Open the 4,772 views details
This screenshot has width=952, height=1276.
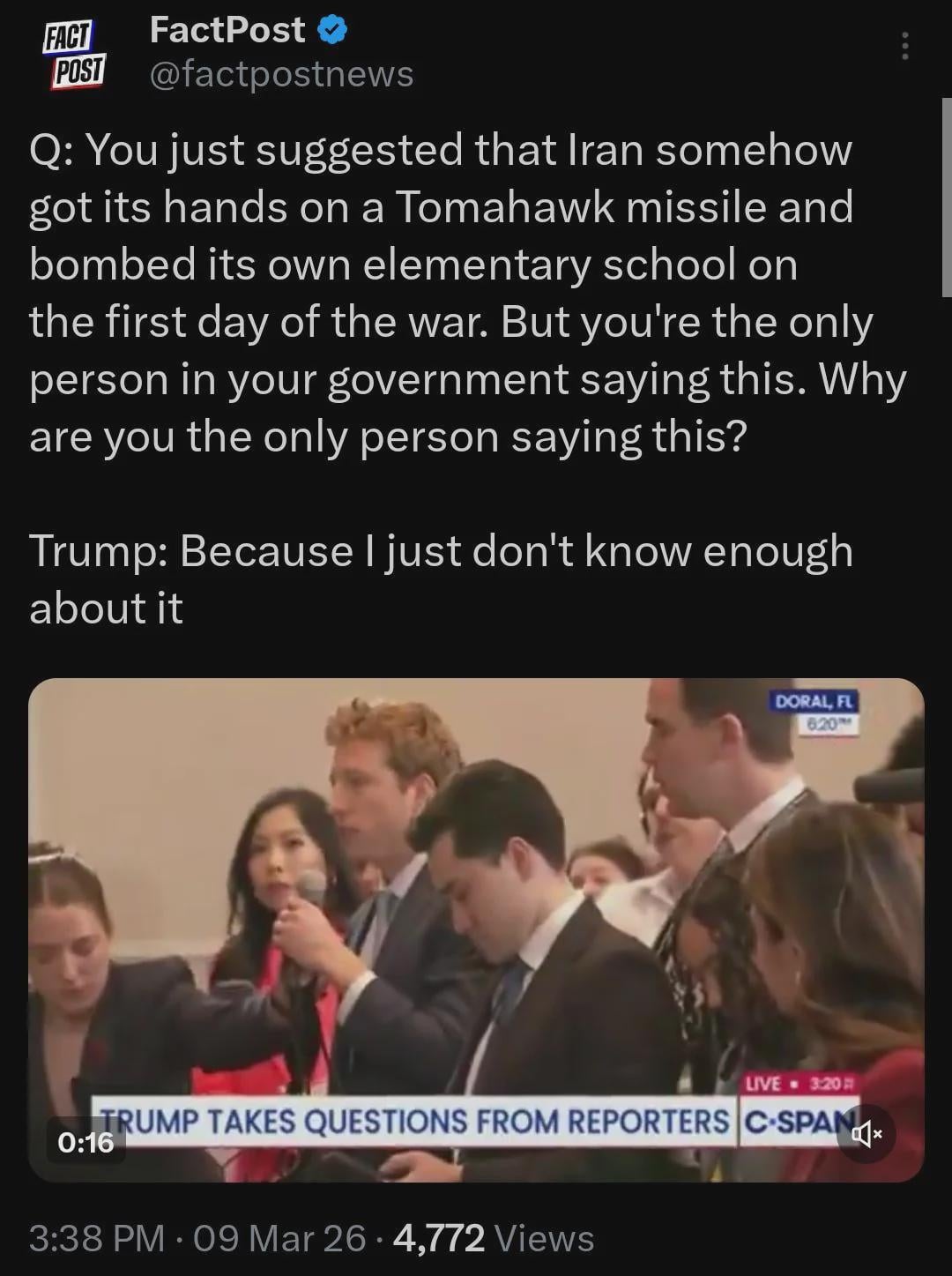pos(494,1238)
